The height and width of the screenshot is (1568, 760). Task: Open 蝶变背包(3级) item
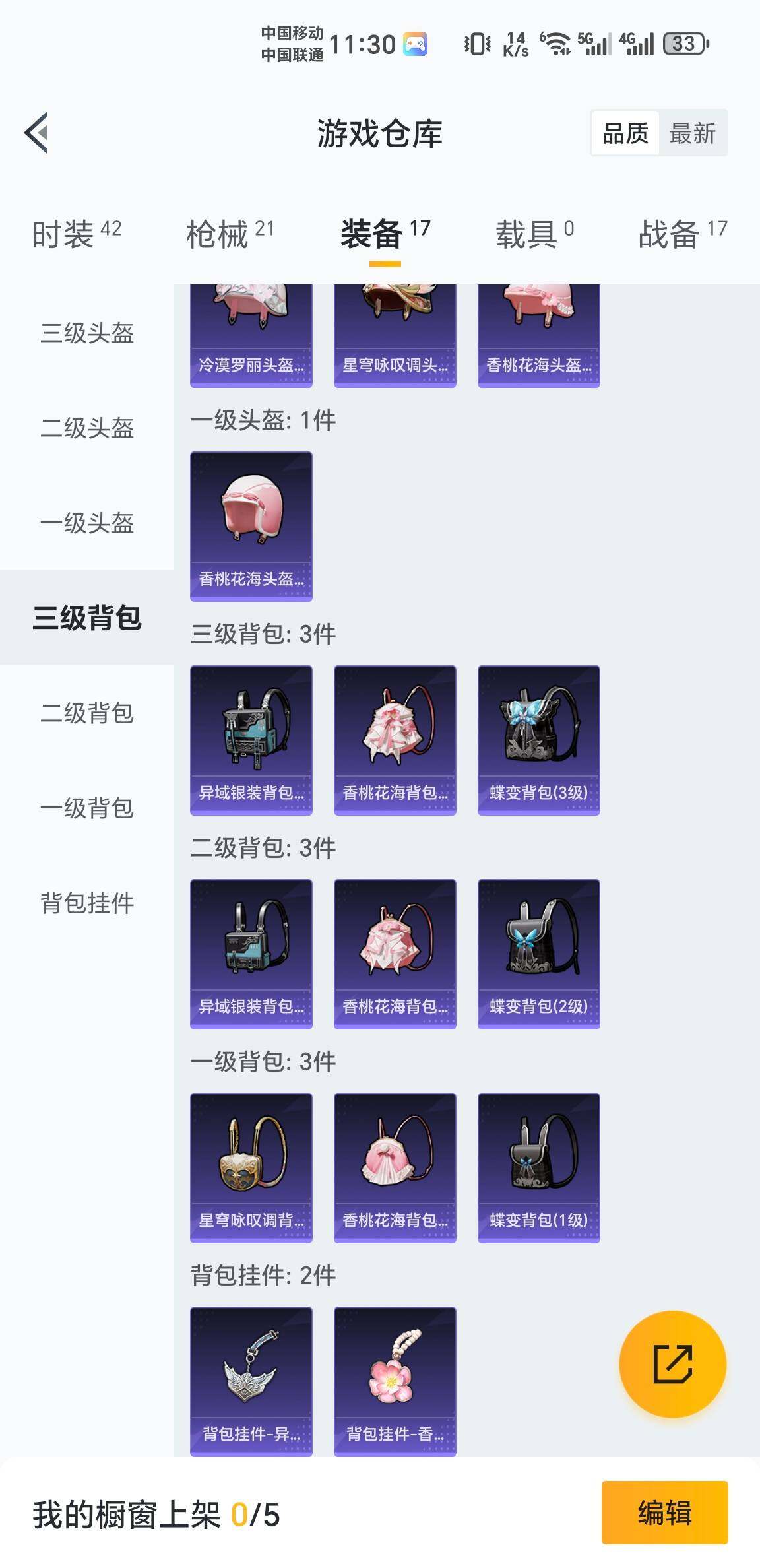pos(538,740)
